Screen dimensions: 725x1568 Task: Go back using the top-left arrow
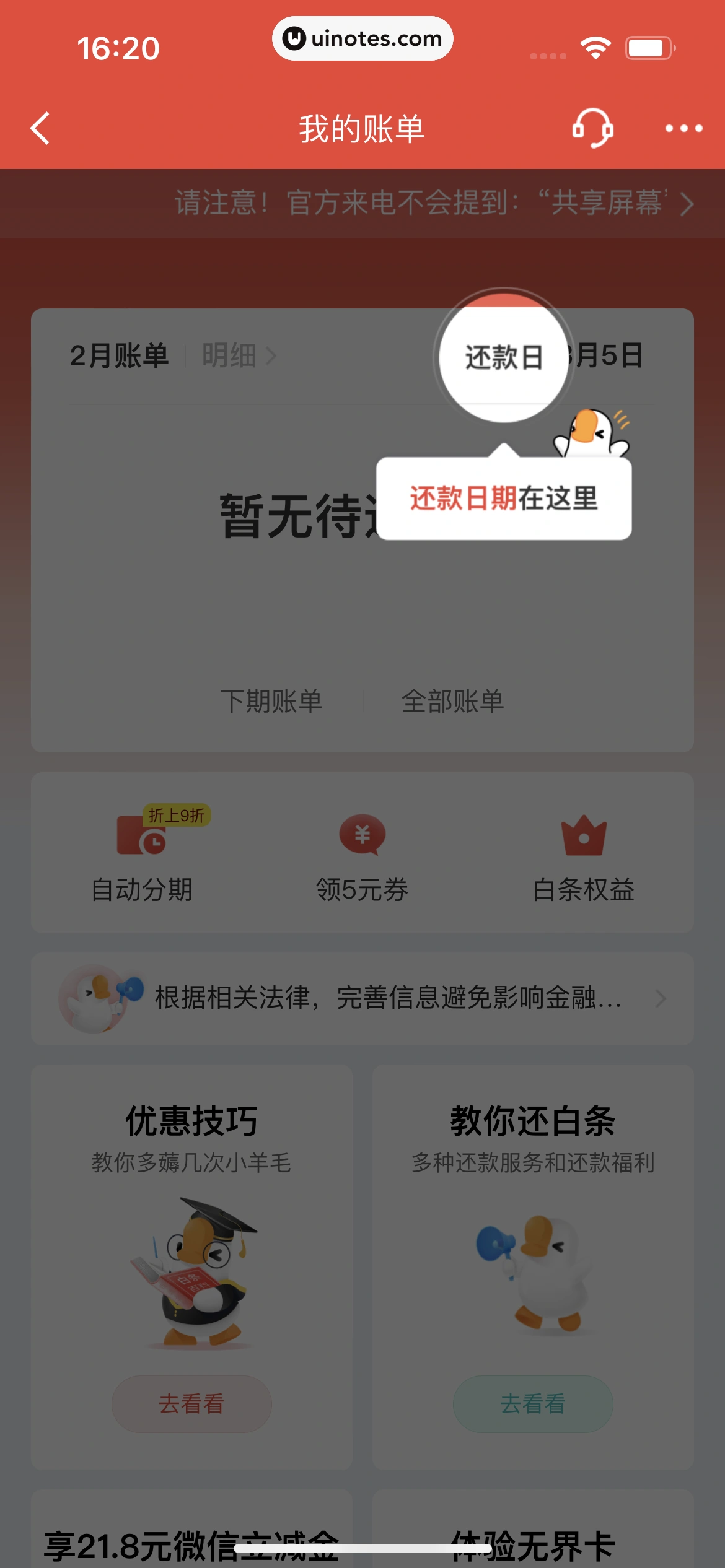(41, 129)
